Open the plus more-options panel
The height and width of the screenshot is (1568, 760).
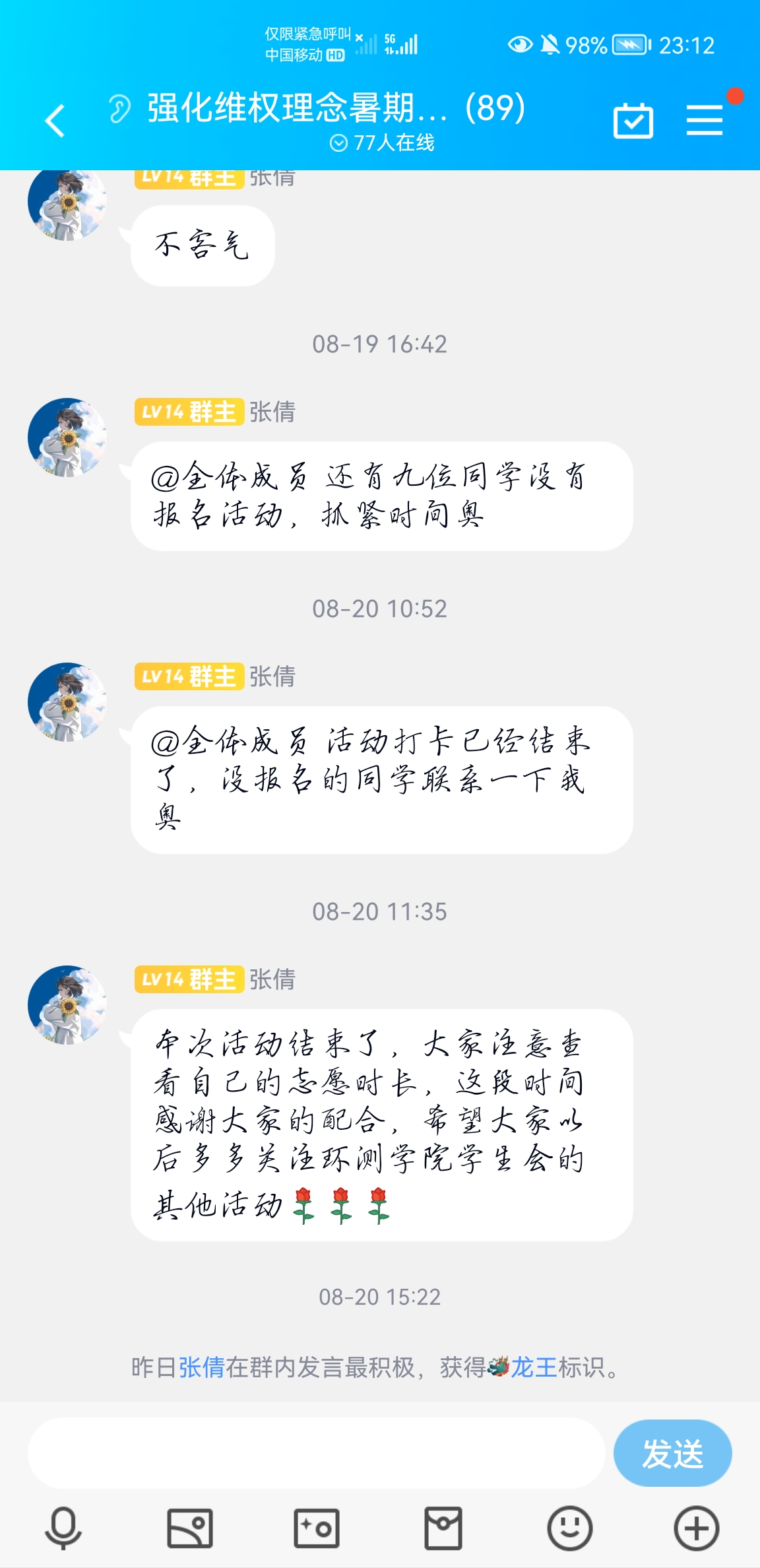696,1528
